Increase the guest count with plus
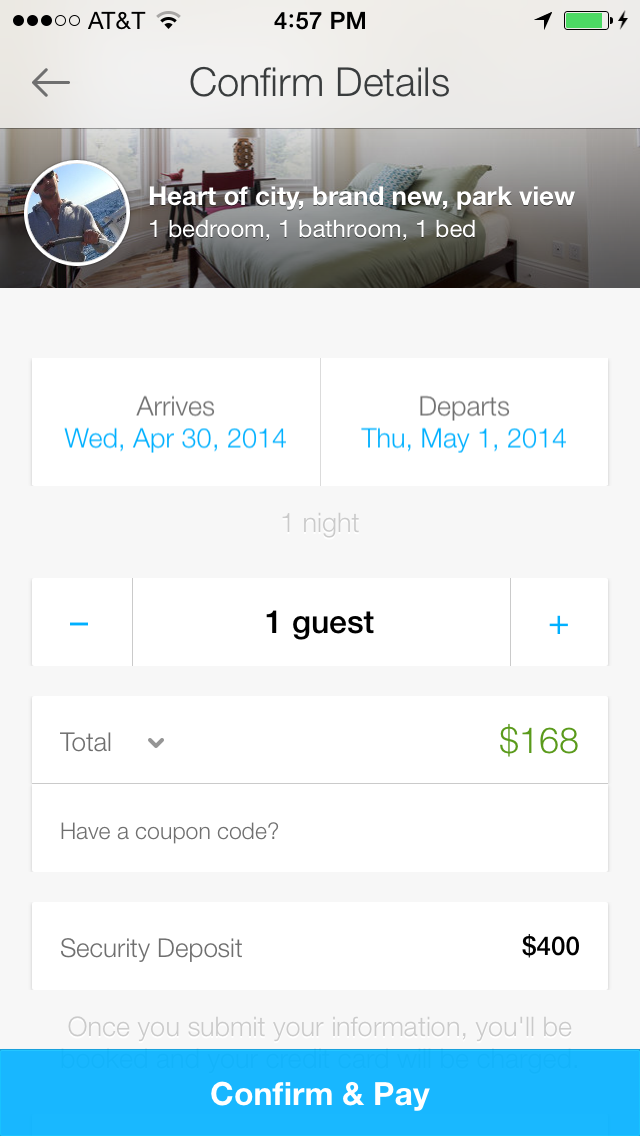This screenshot has height=1136, width=640. 559,624
